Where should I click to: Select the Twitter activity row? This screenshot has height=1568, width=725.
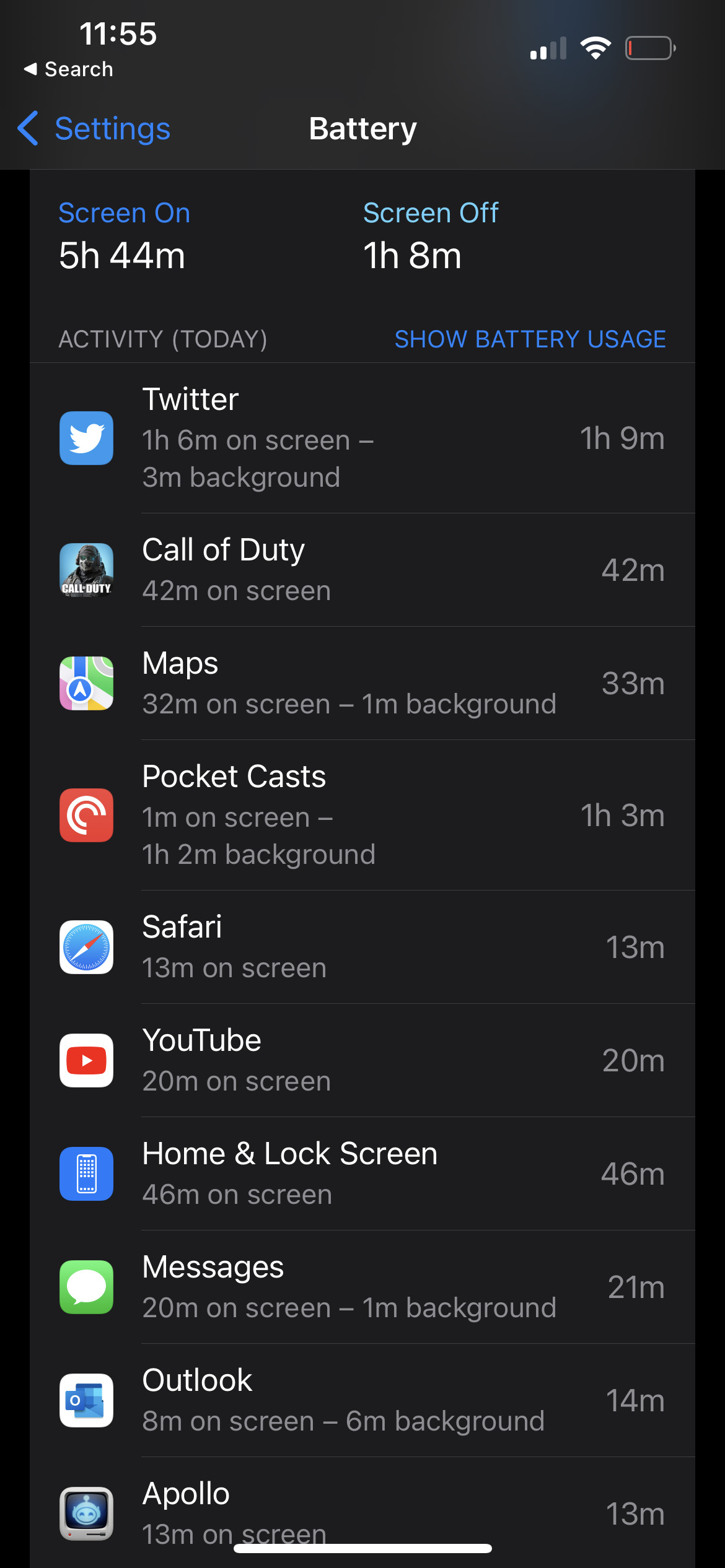(x=362, y=438)
